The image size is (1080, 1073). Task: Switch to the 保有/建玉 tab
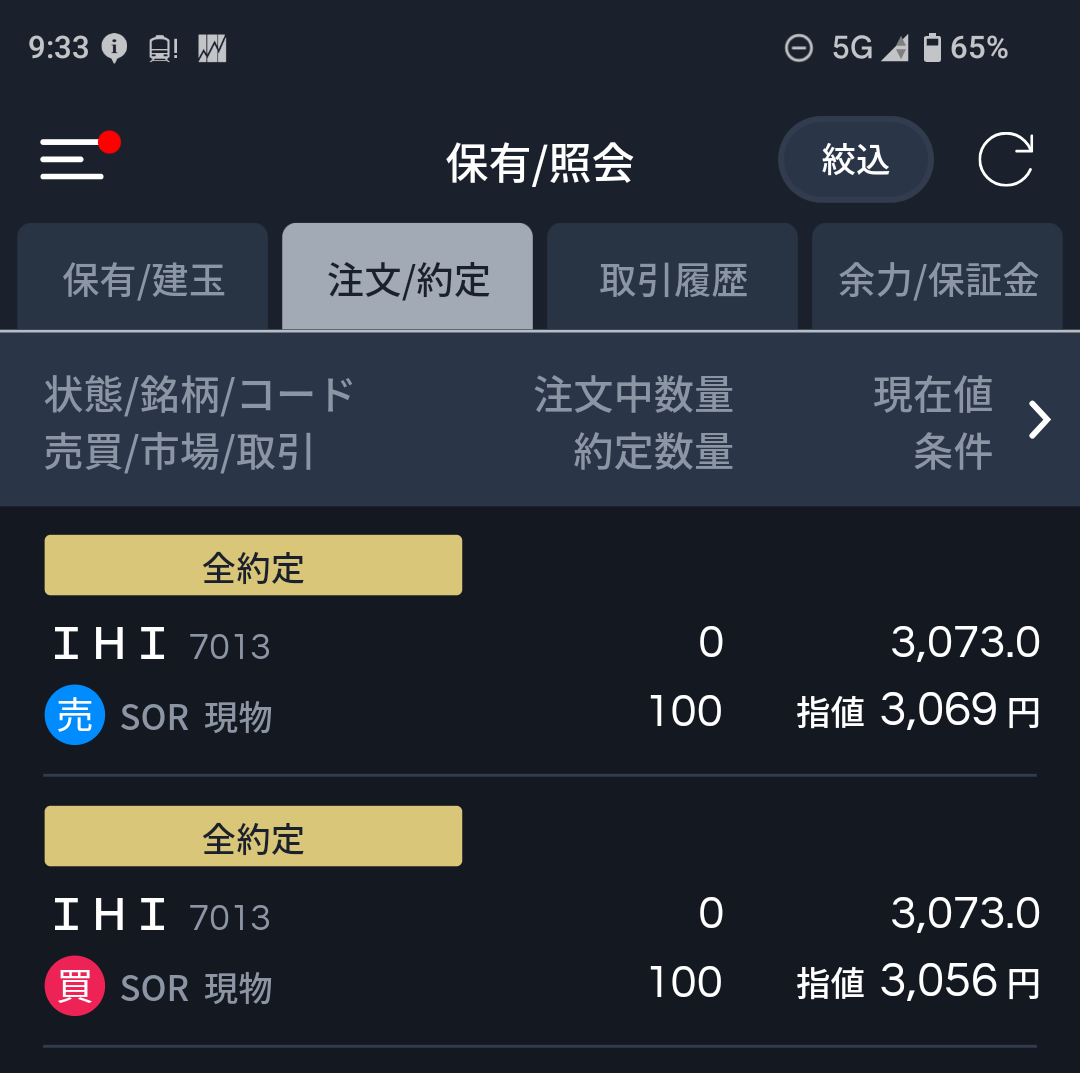tap(143, 279)
